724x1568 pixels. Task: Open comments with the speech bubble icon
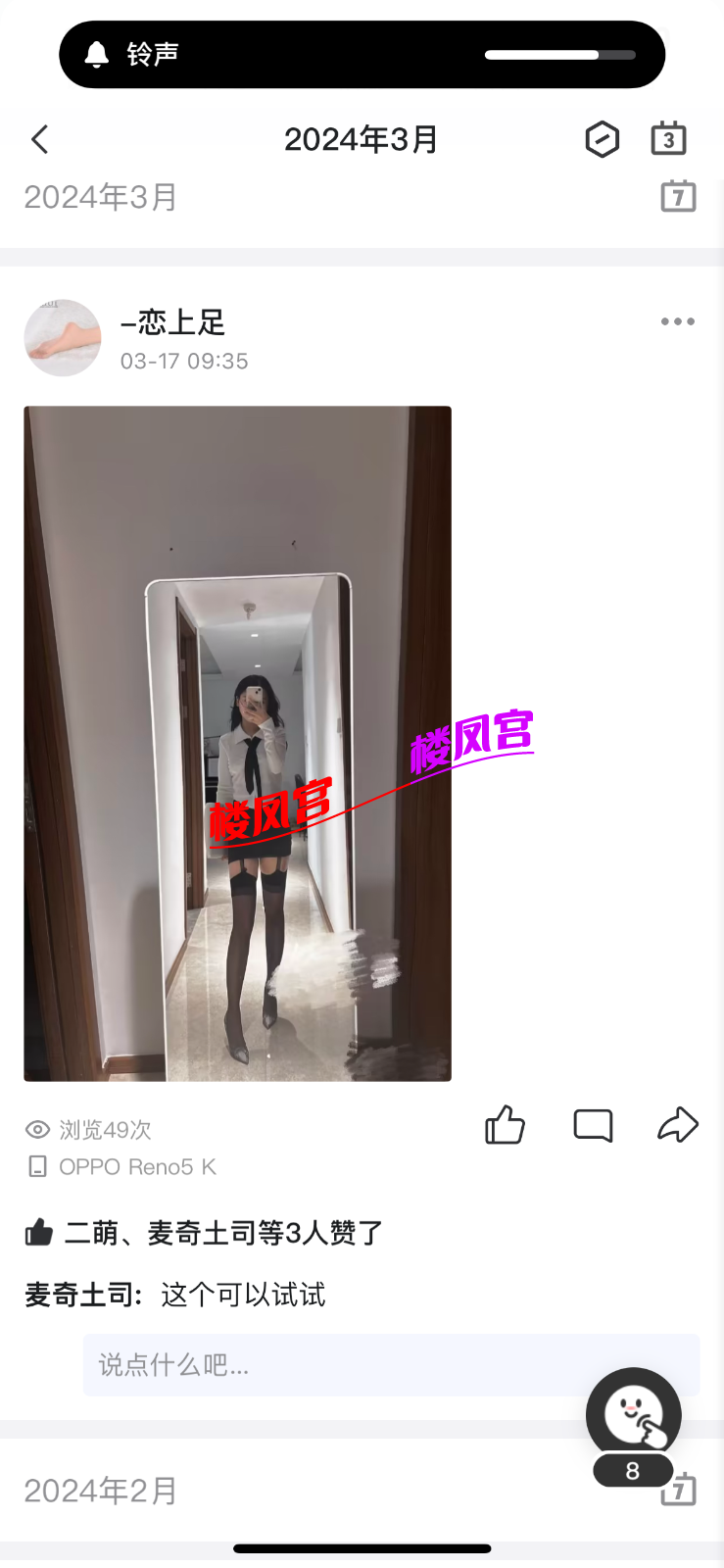tap(593, 1125)
